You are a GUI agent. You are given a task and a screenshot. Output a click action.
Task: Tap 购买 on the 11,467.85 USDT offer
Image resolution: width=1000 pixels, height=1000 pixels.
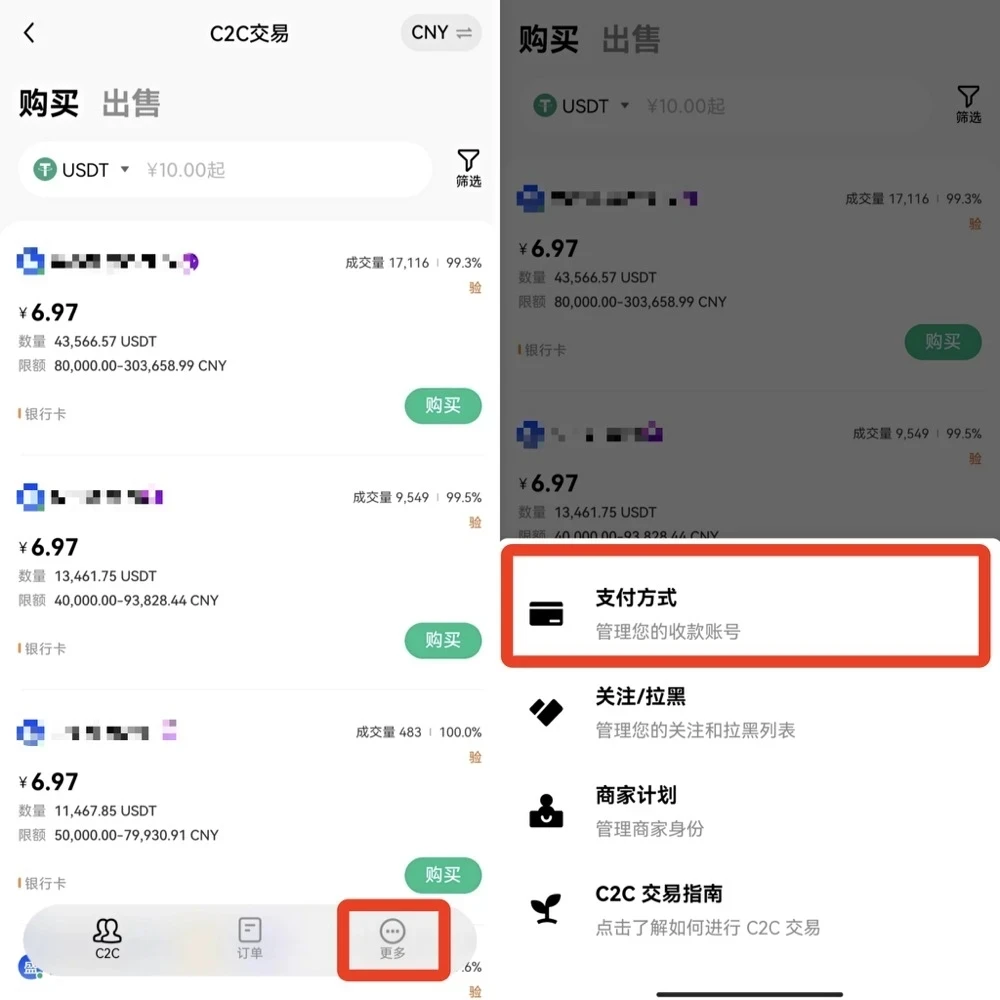coord(443,875)
